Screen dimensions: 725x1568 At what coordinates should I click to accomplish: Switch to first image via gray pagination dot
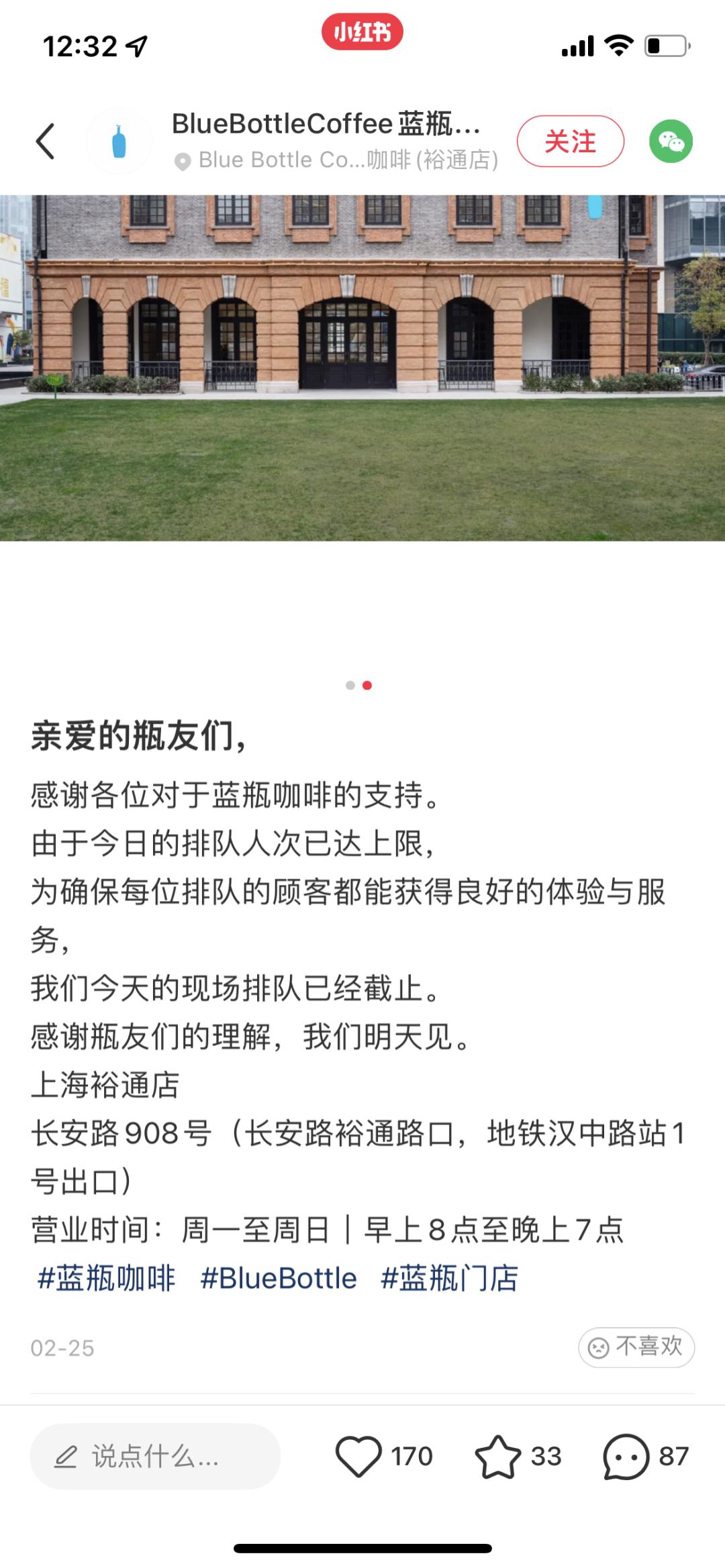point(350,684)
